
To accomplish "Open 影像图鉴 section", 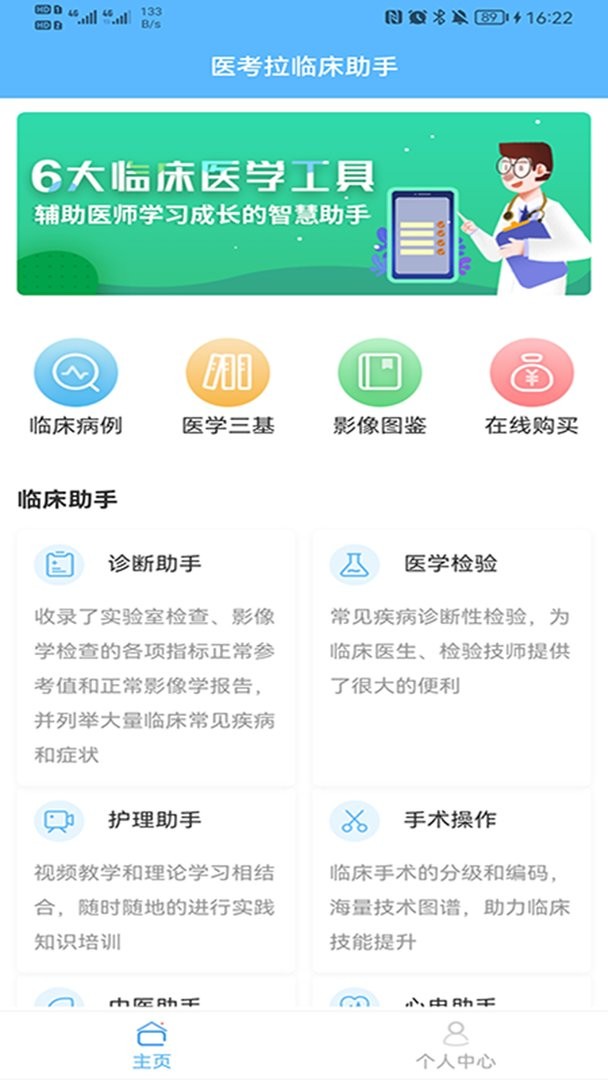I will pyautogui.click(x=379, y=386).
